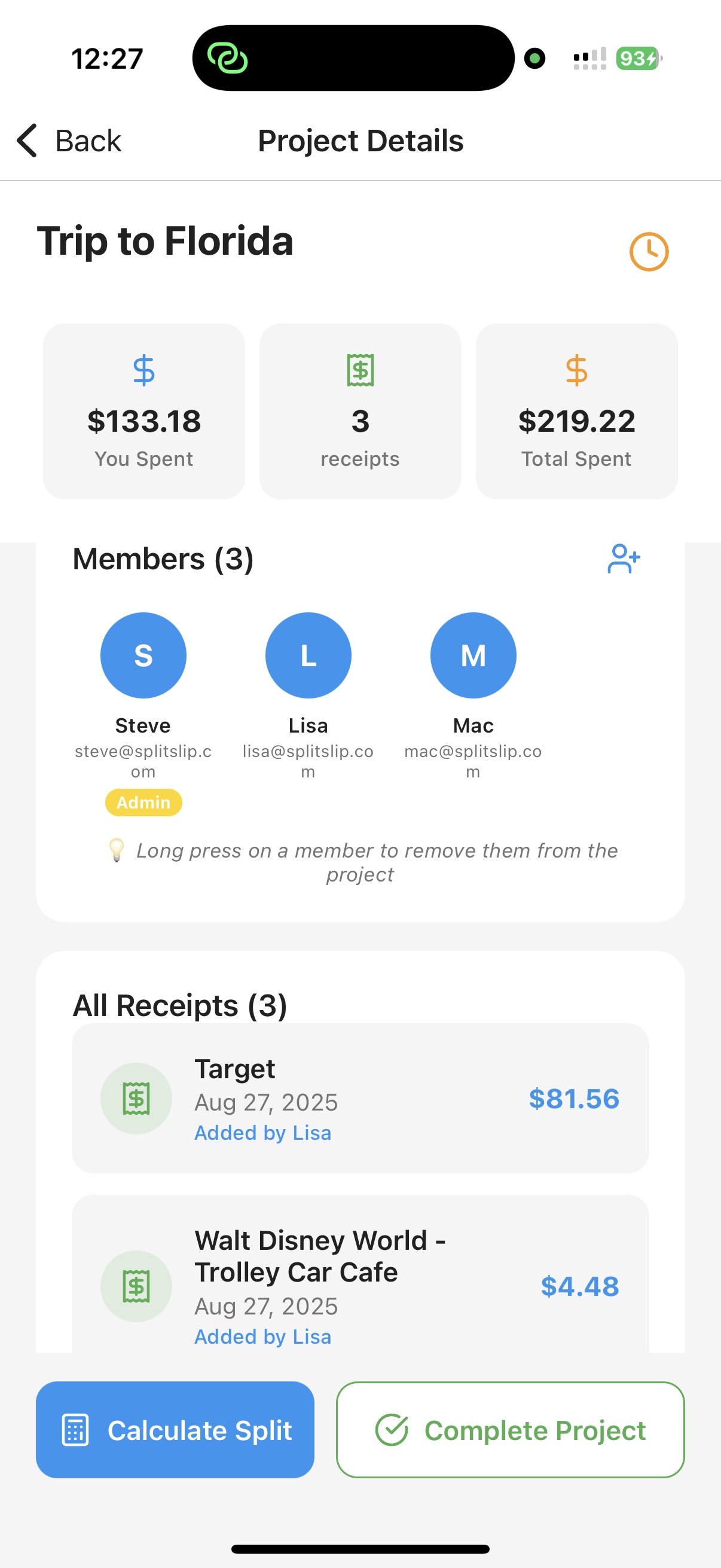This screenshot has height=1568, width=721.
Task: Tap Mac's member avatar
Action: click(473, 654)
